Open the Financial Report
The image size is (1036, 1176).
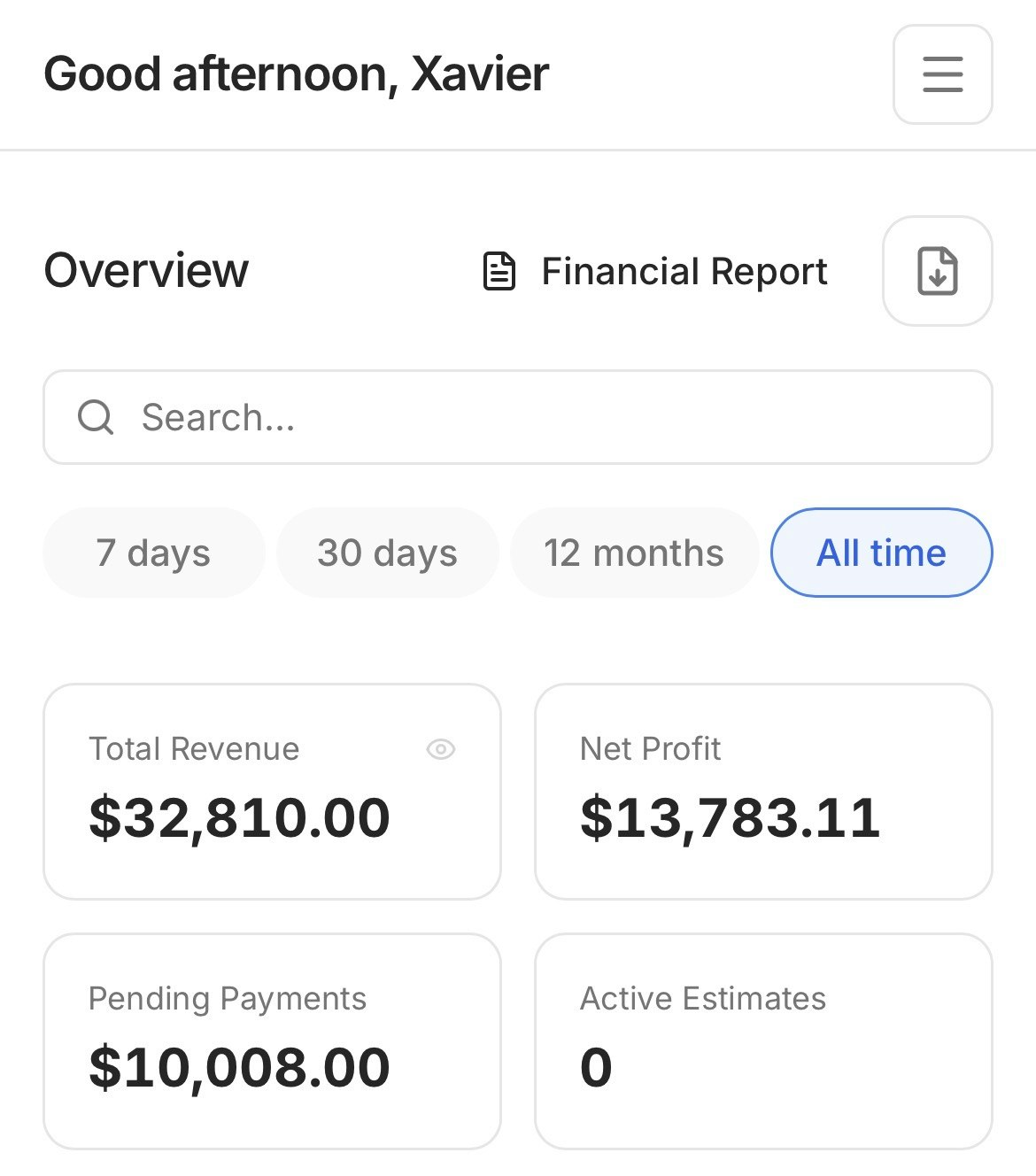point(655,271)
